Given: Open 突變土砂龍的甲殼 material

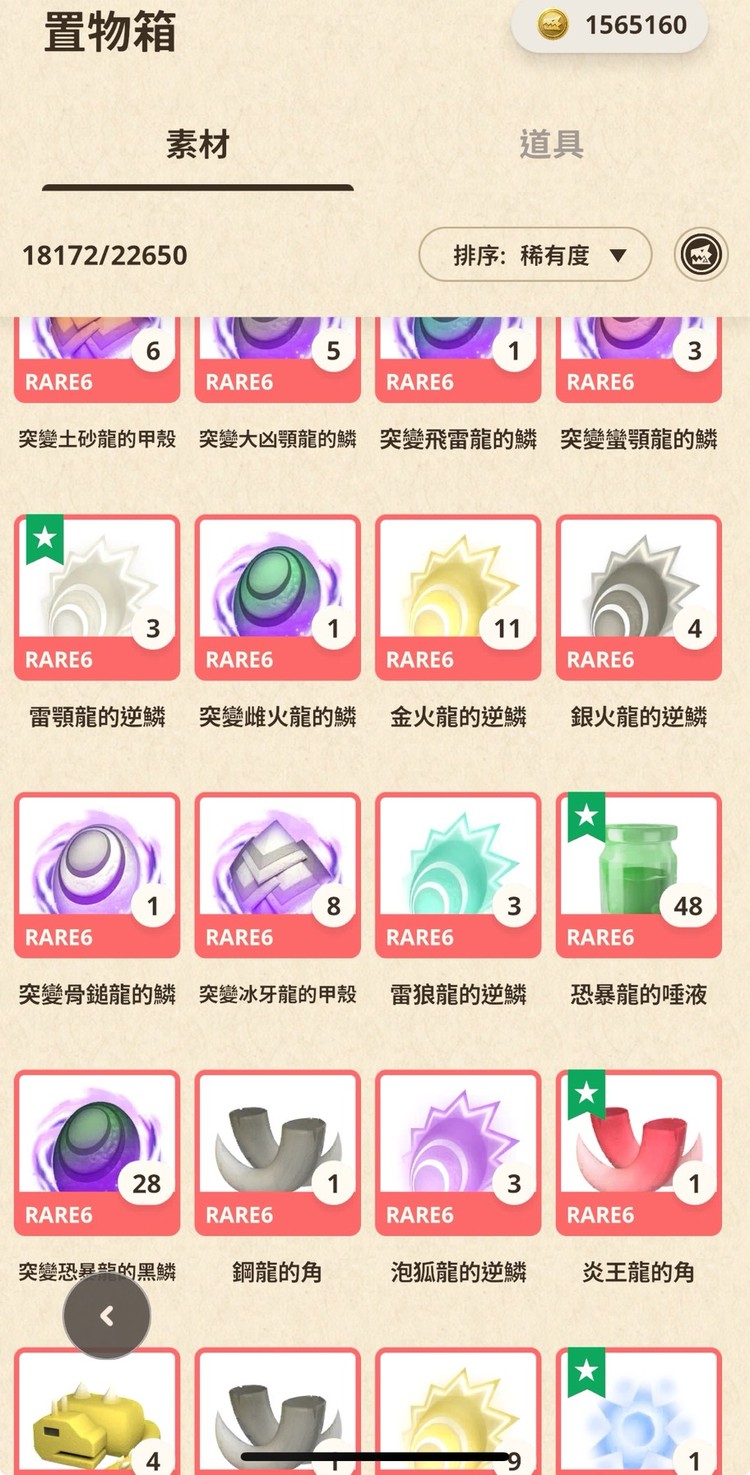Looking at the screenshot, I should click(x=97, y=362).
